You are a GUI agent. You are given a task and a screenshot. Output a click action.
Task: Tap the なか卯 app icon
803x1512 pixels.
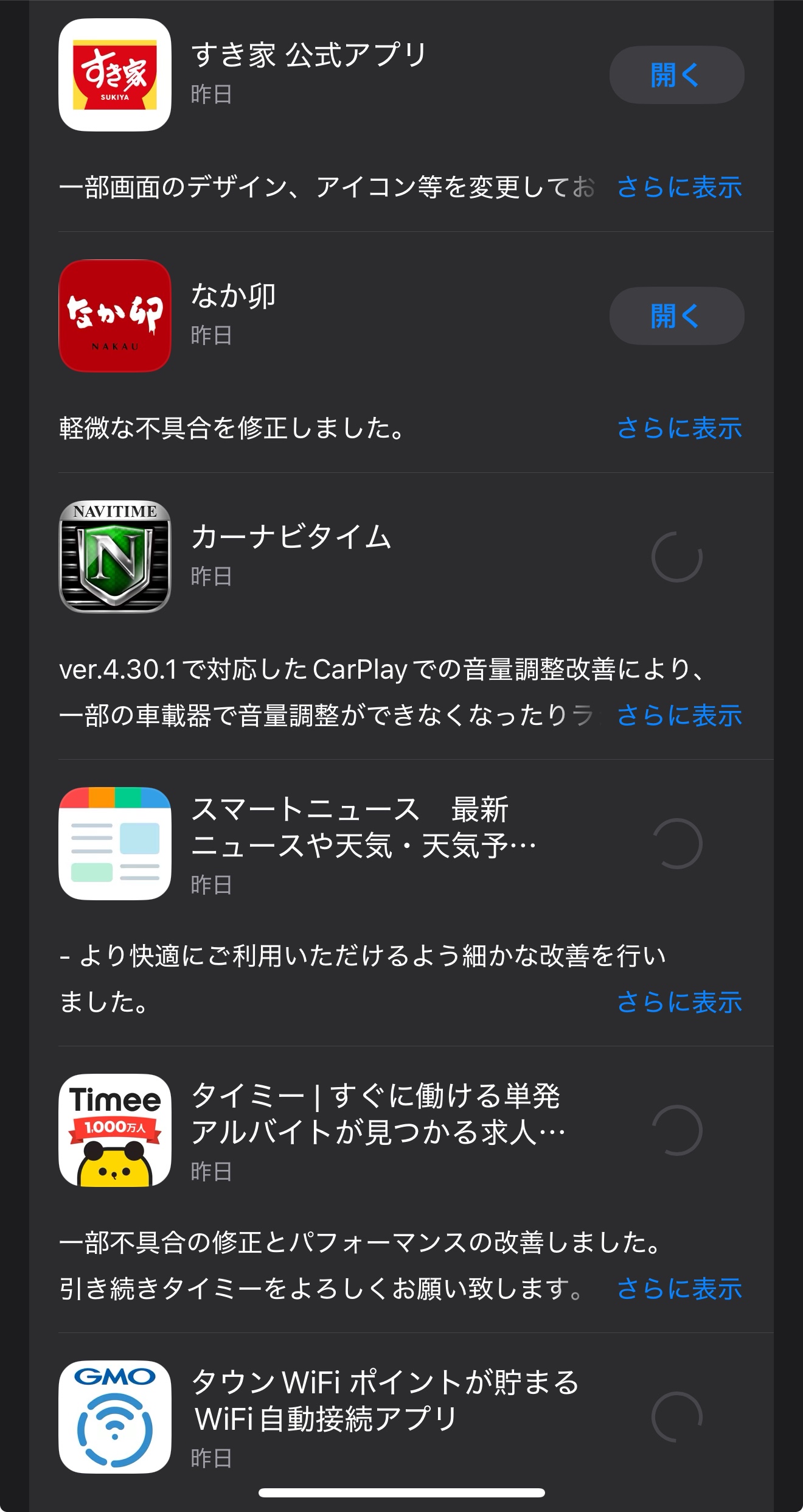tap(115, 316)
